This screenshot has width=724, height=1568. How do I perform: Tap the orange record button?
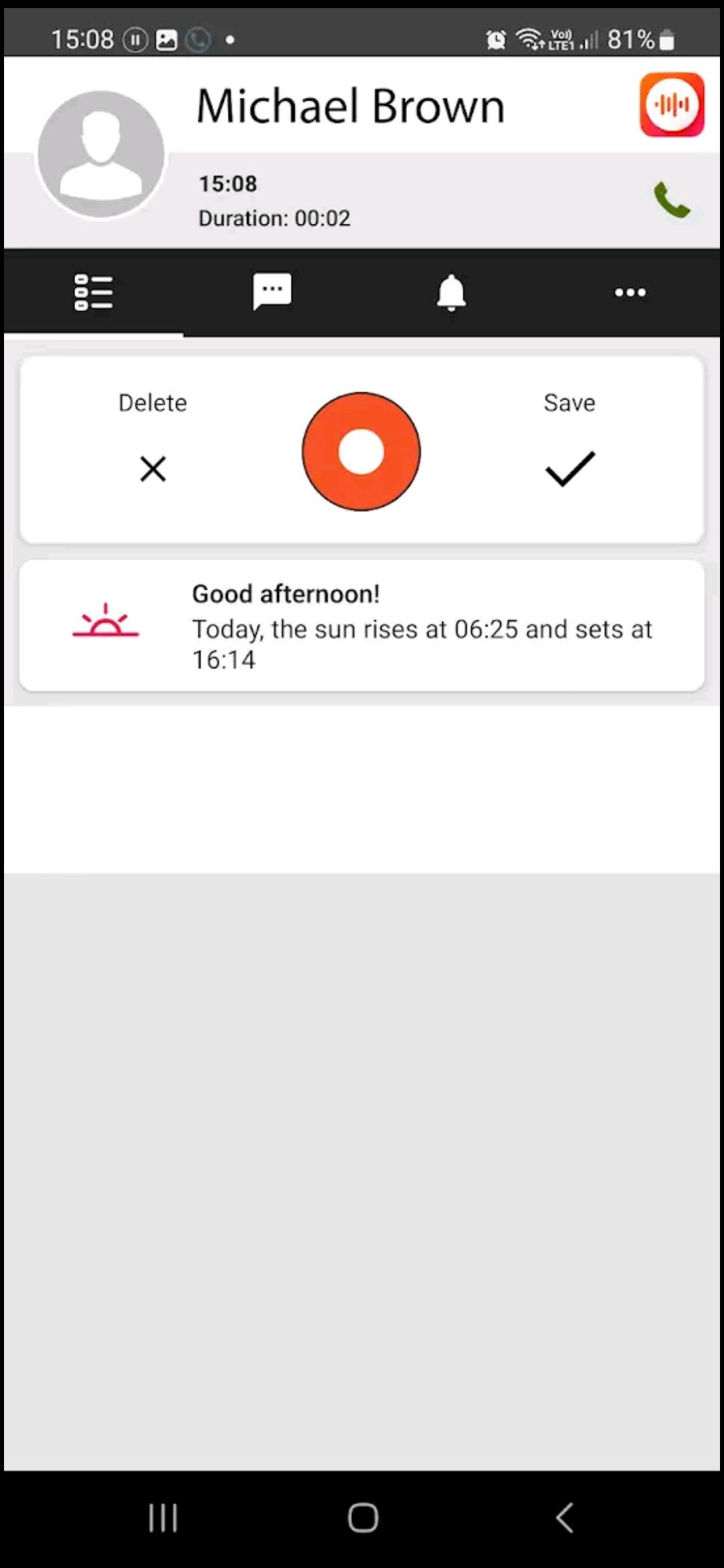pos(361,452)
